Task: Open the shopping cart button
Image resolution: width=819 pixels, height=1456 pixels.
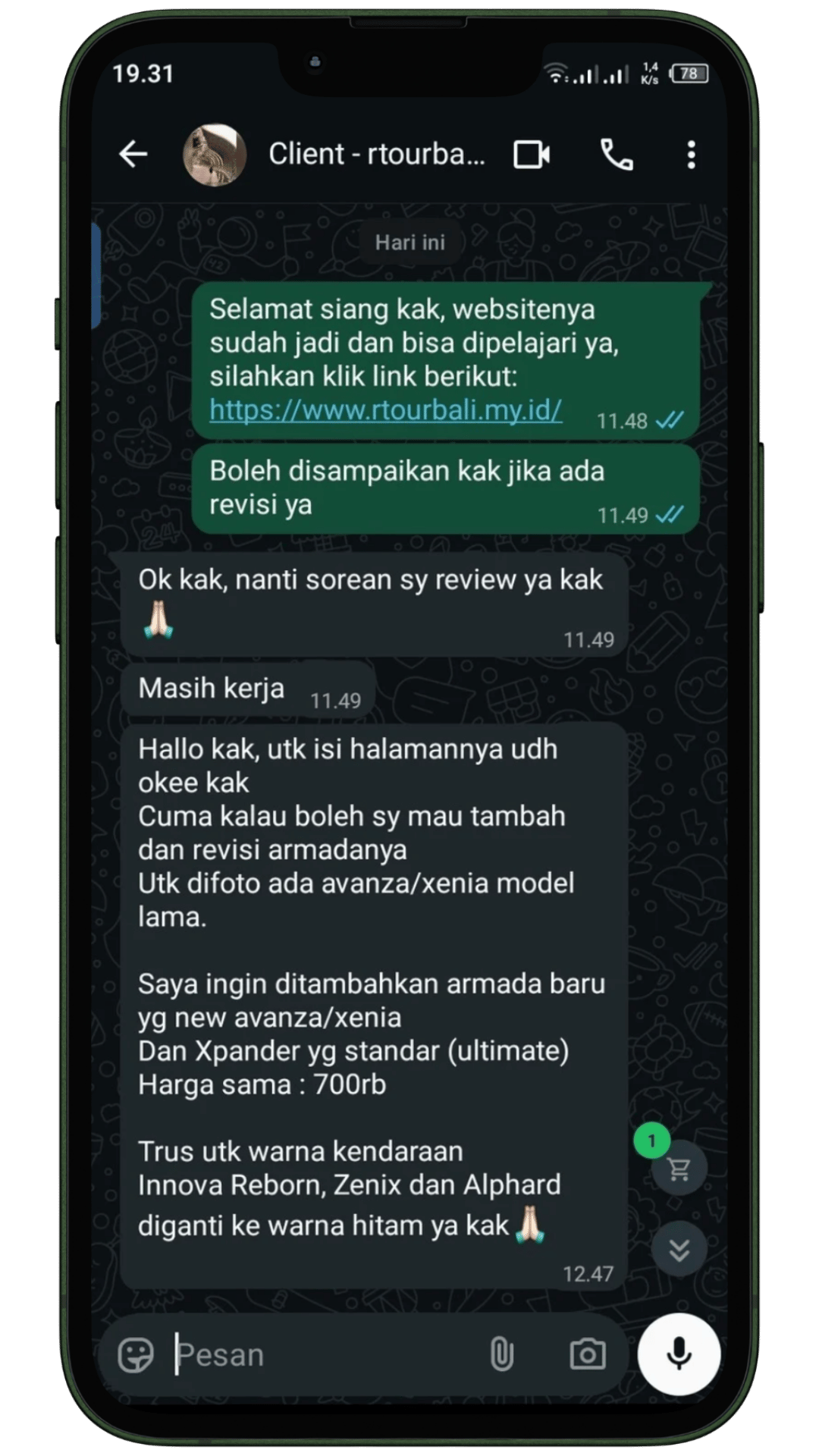Action: [679, 1169]
